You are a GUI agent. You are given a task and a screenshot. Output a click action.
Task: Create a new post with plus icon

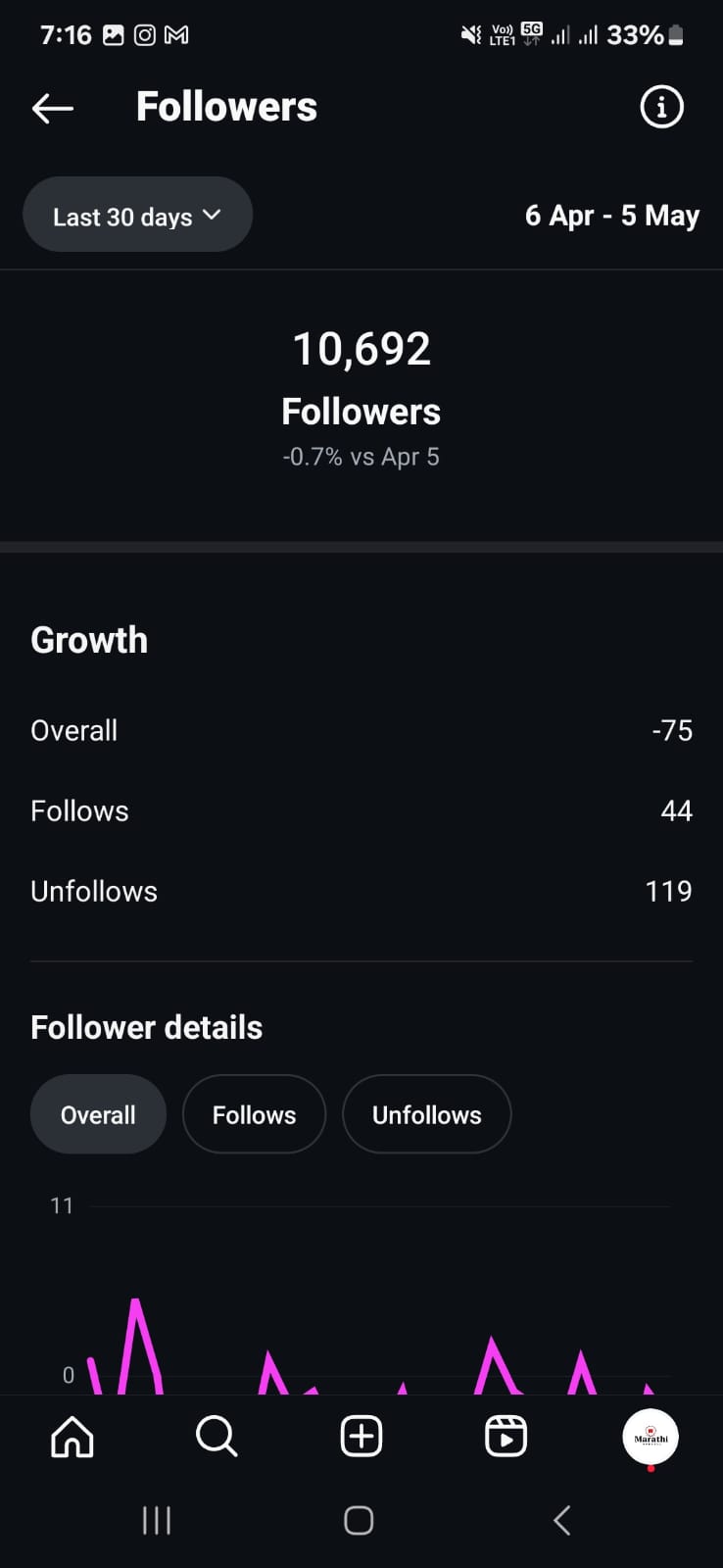pyautogui.click(x=361, y=1437)
